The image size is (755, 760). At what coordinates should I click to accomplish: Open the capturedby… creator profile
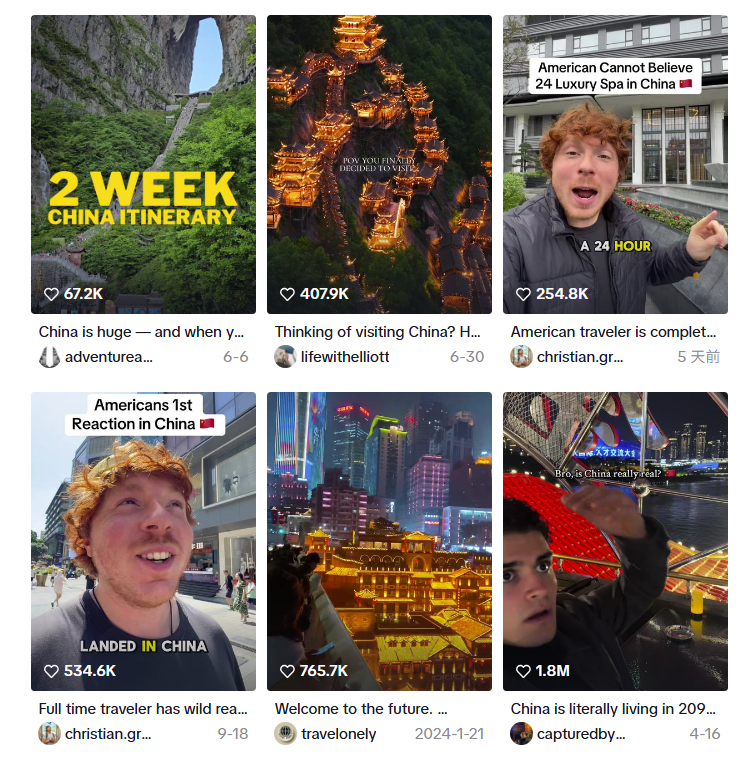click(580, 733)
